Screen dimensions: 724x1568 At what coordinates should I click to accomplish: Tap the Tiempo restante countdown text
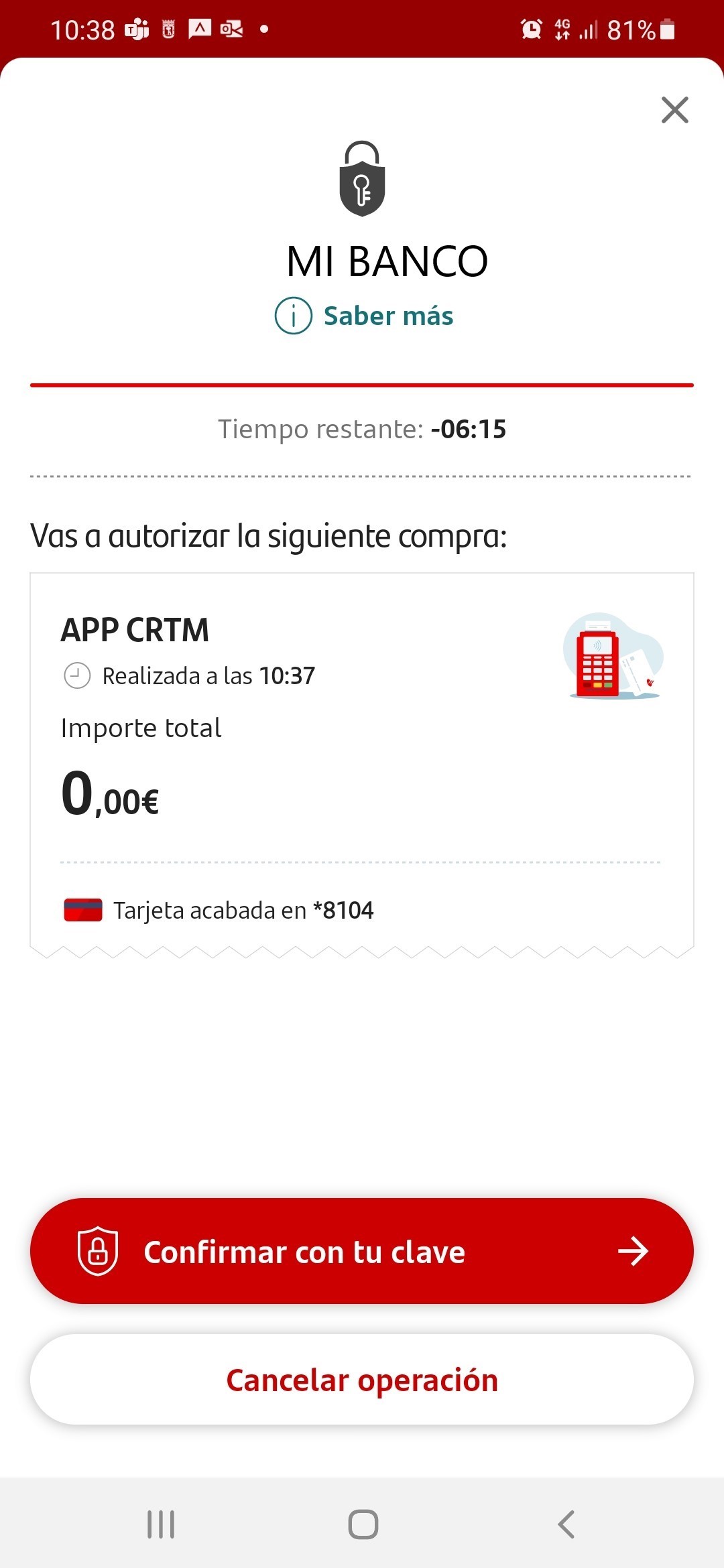pos(362,429)
